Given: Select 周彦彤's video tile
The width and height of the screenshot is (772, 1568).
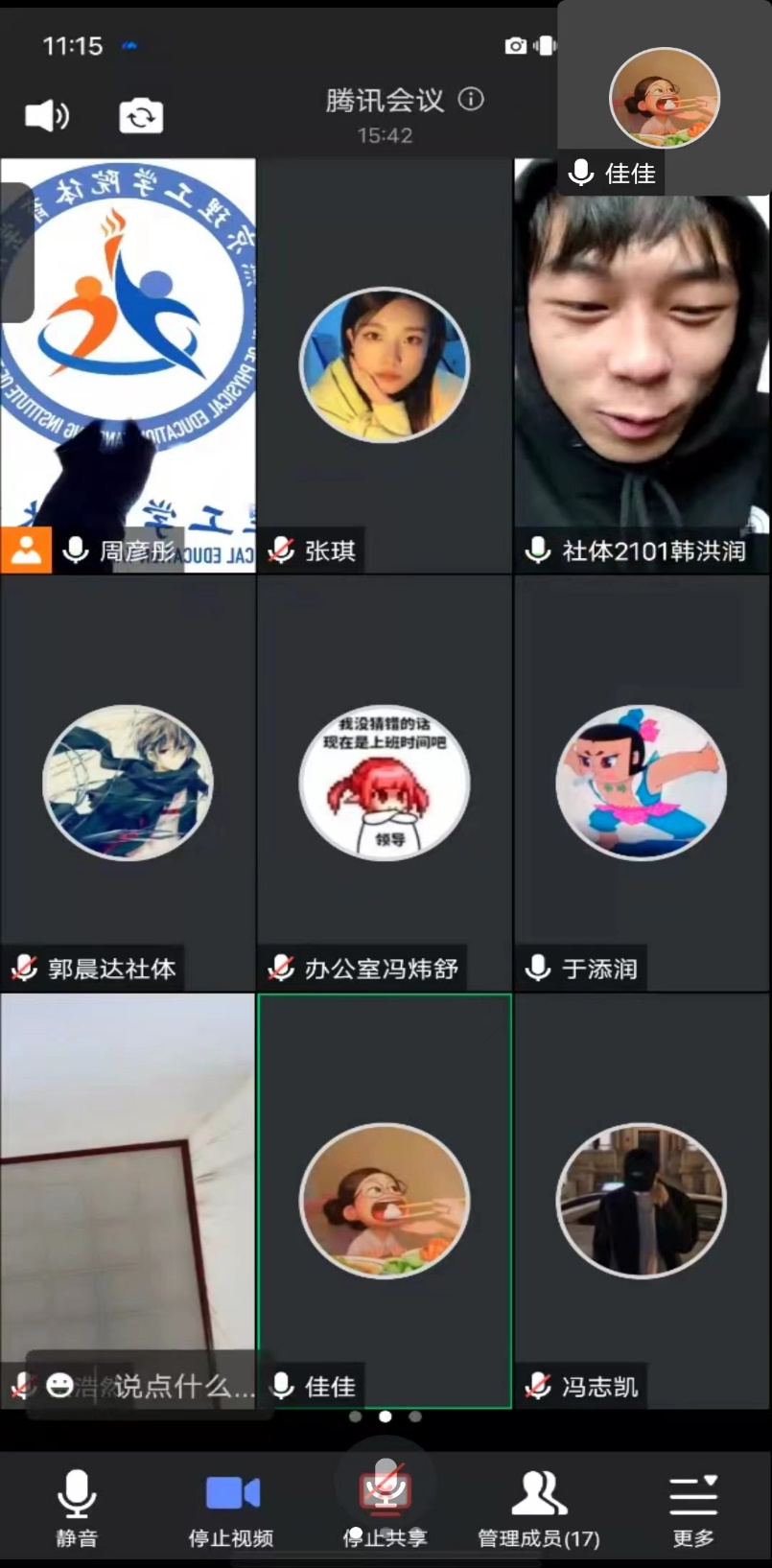Looking at the screenshot, I should point(129,366).
